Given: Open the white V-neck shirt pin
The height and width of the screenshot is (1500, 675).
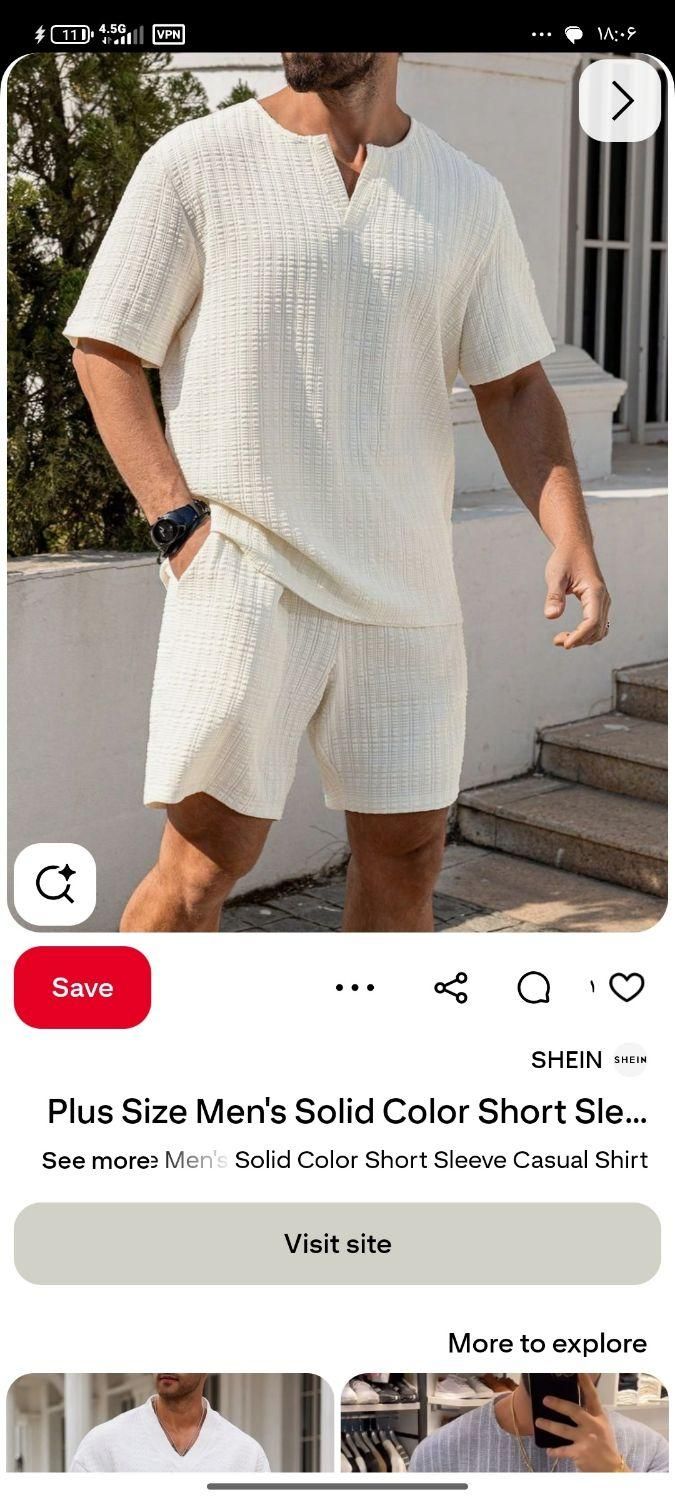Looking at the screenshot, I should (170, 1423).
